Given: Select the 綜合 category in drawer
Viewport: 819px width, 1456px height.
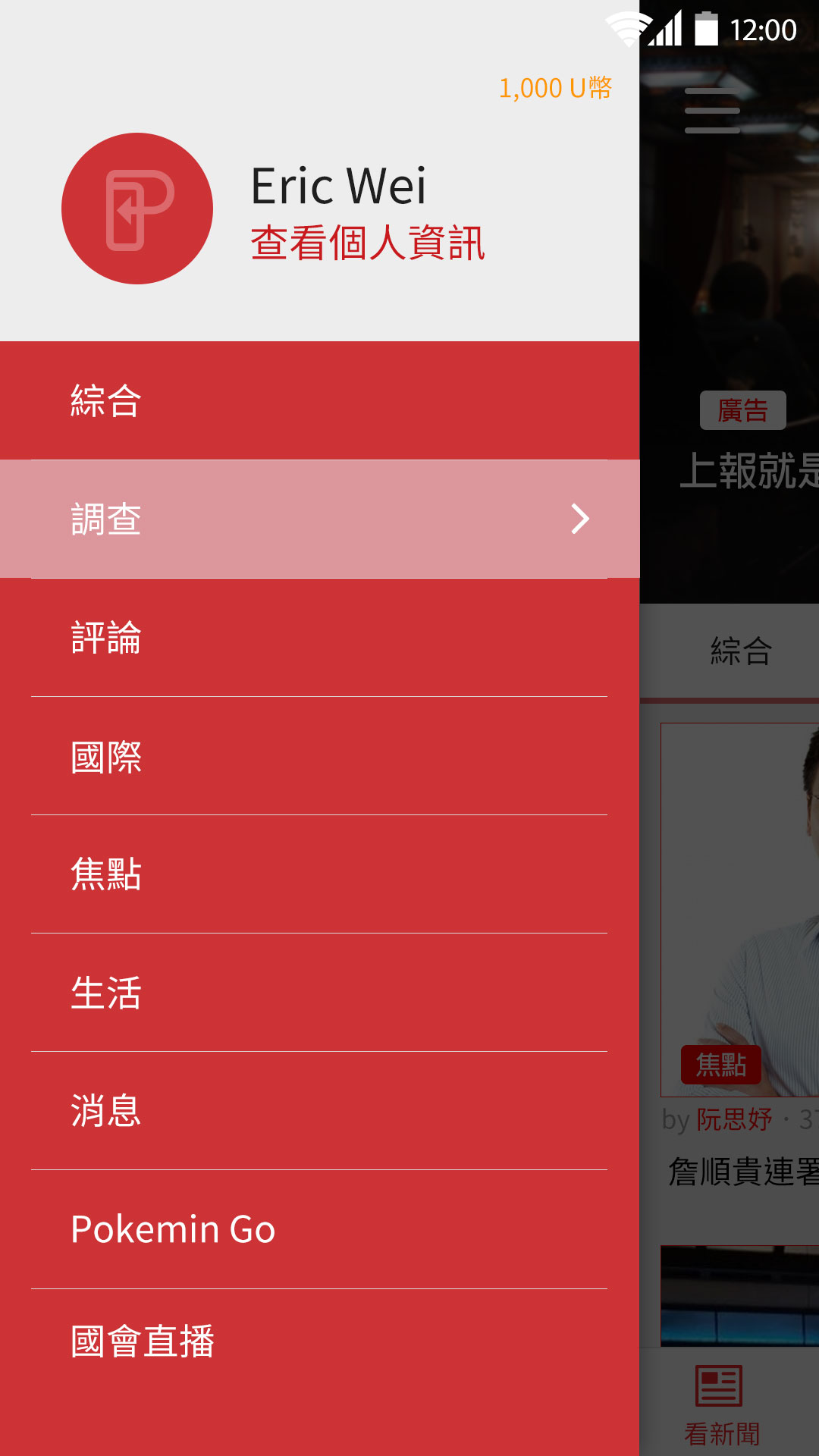Looking at the screenshot, I should [x=318, y=400].
